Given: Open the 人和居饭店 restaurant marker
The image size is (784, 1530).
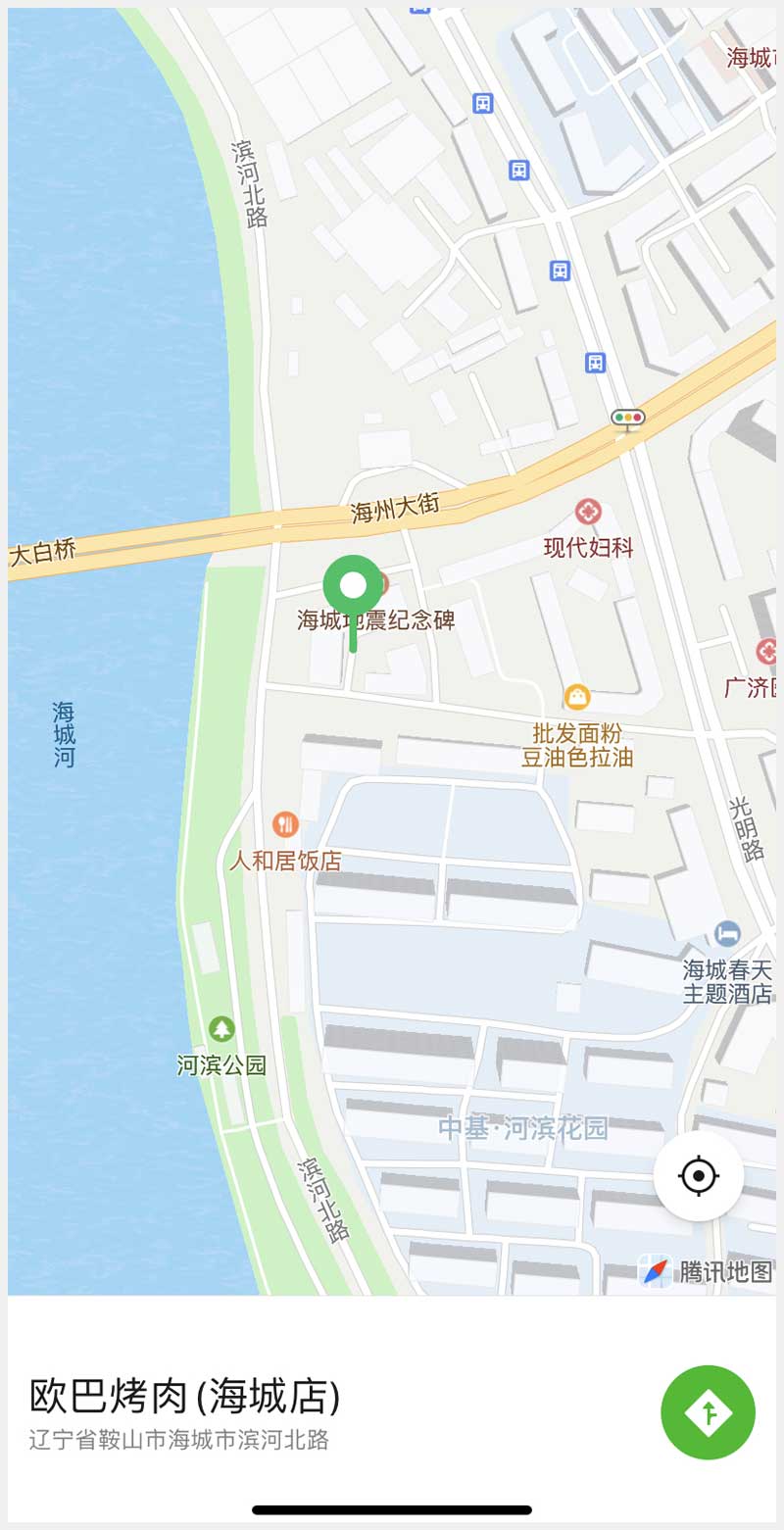Looking at the screenshot, I should (x=285, y=824).
